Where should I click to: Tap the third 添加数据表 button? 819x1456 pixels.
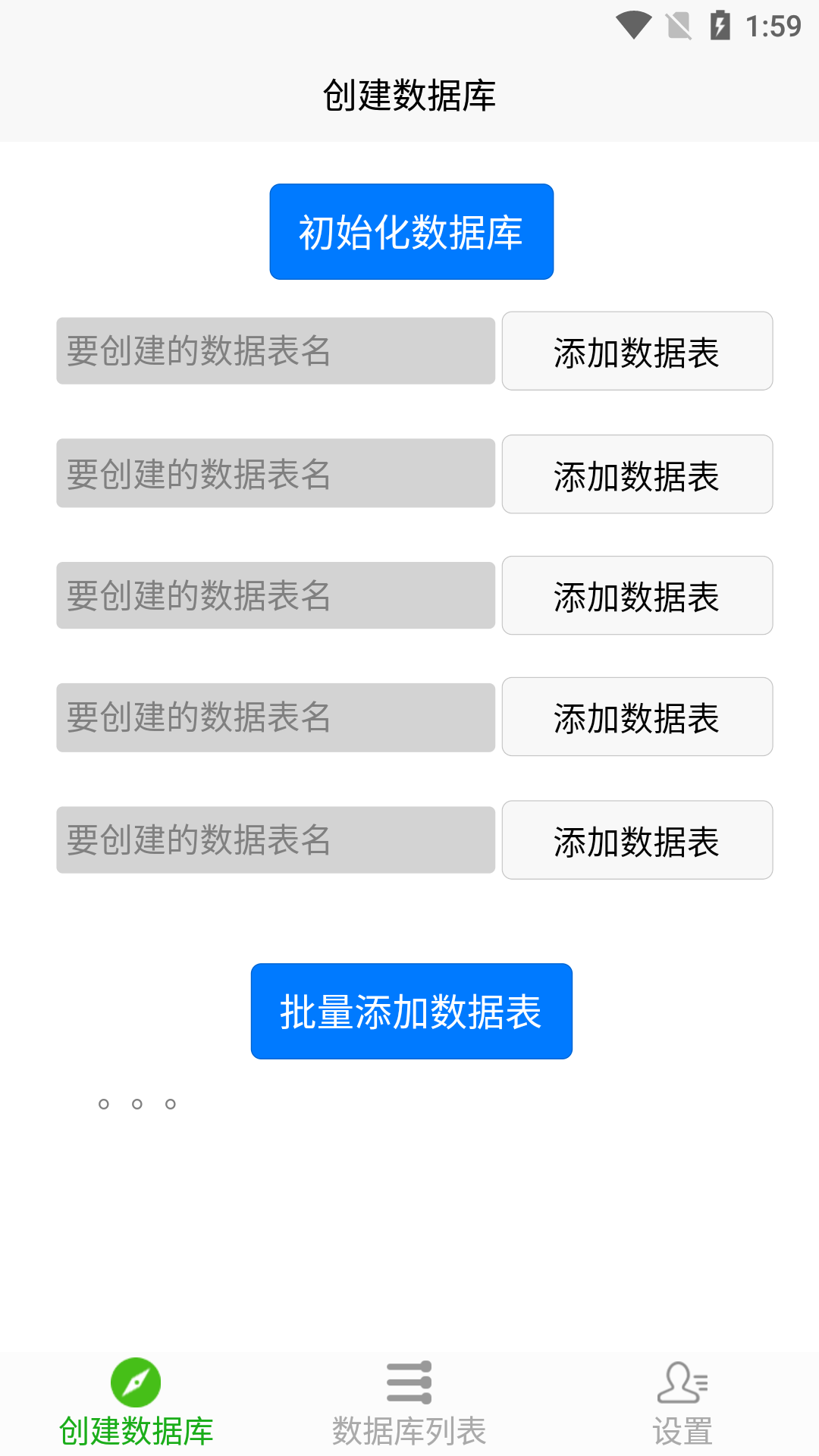pyautogui.click(x=636, y=595)
